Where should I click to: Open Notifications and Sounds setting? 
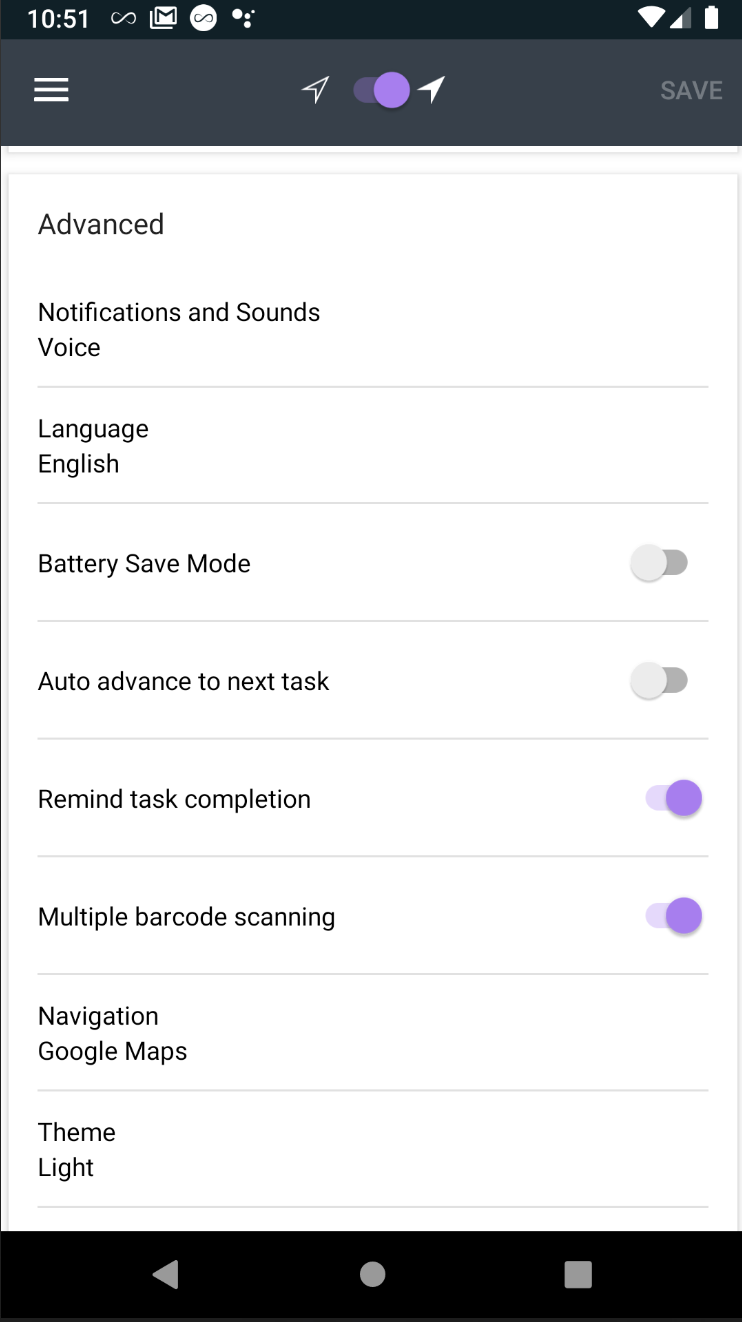coord(372,330)
